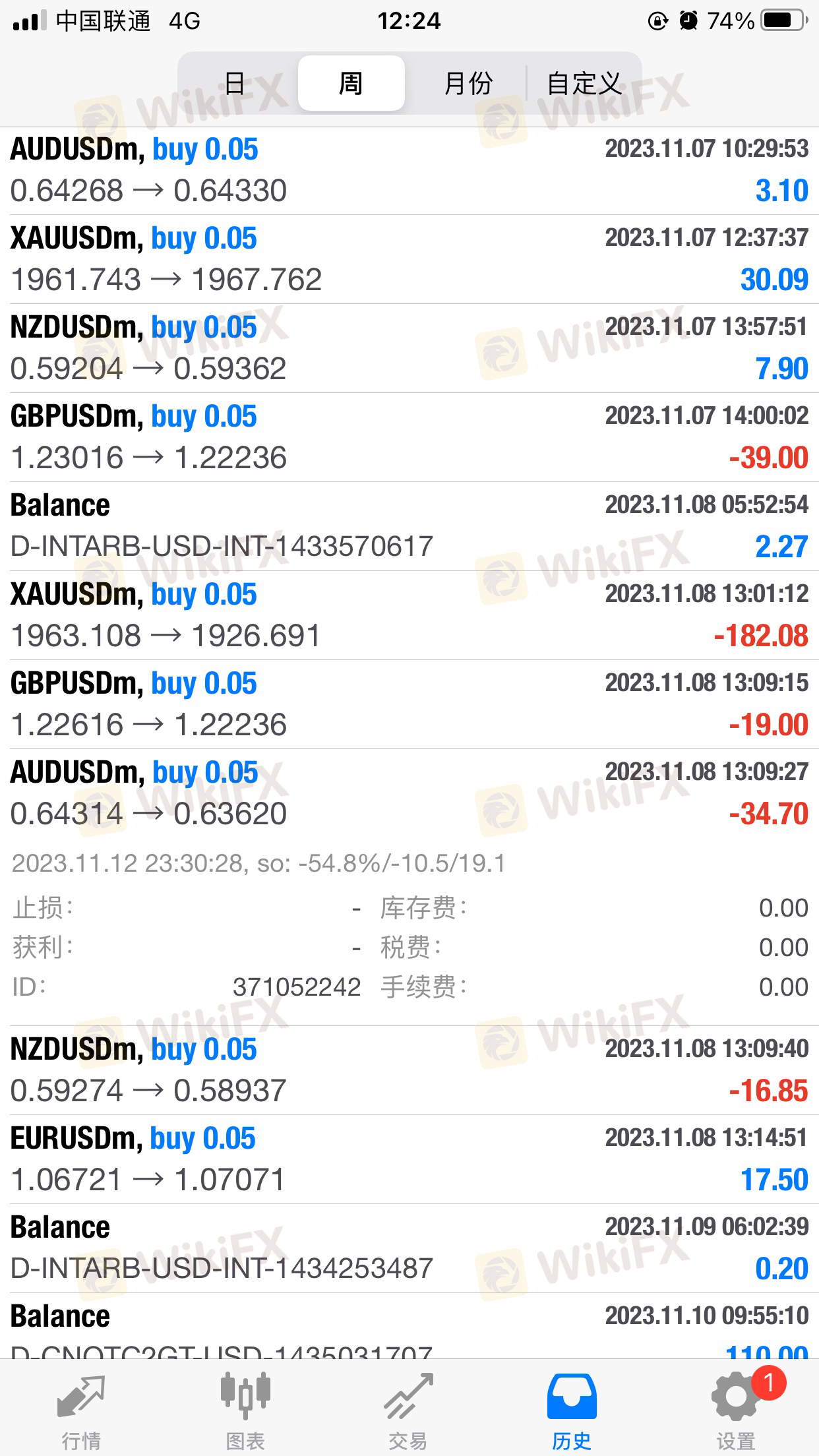
Task: Expand the XAUUSDm trade with 30.09 profit
Action: coord(409,259)
